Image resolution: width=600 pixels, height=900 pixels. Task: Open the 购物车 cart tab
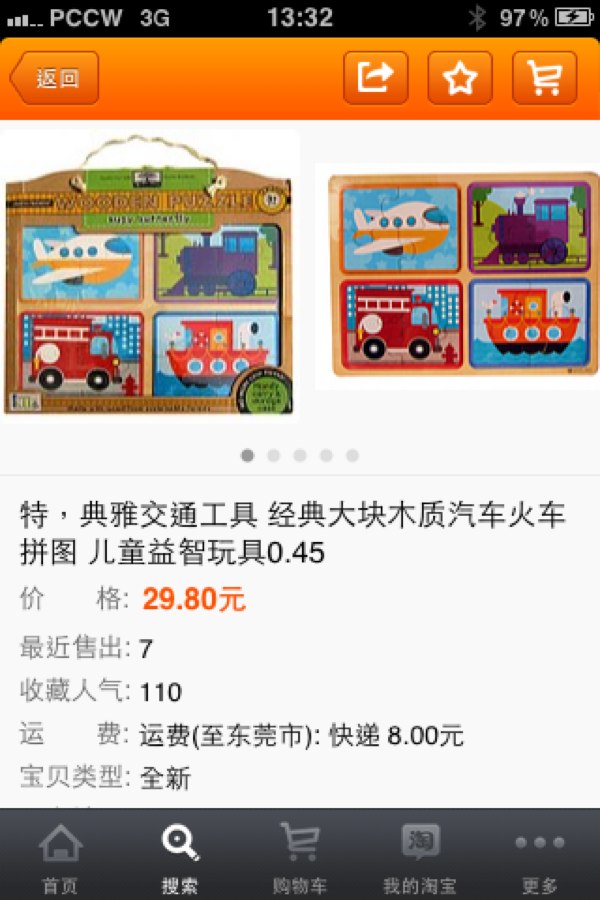click(x=300, y=857)
